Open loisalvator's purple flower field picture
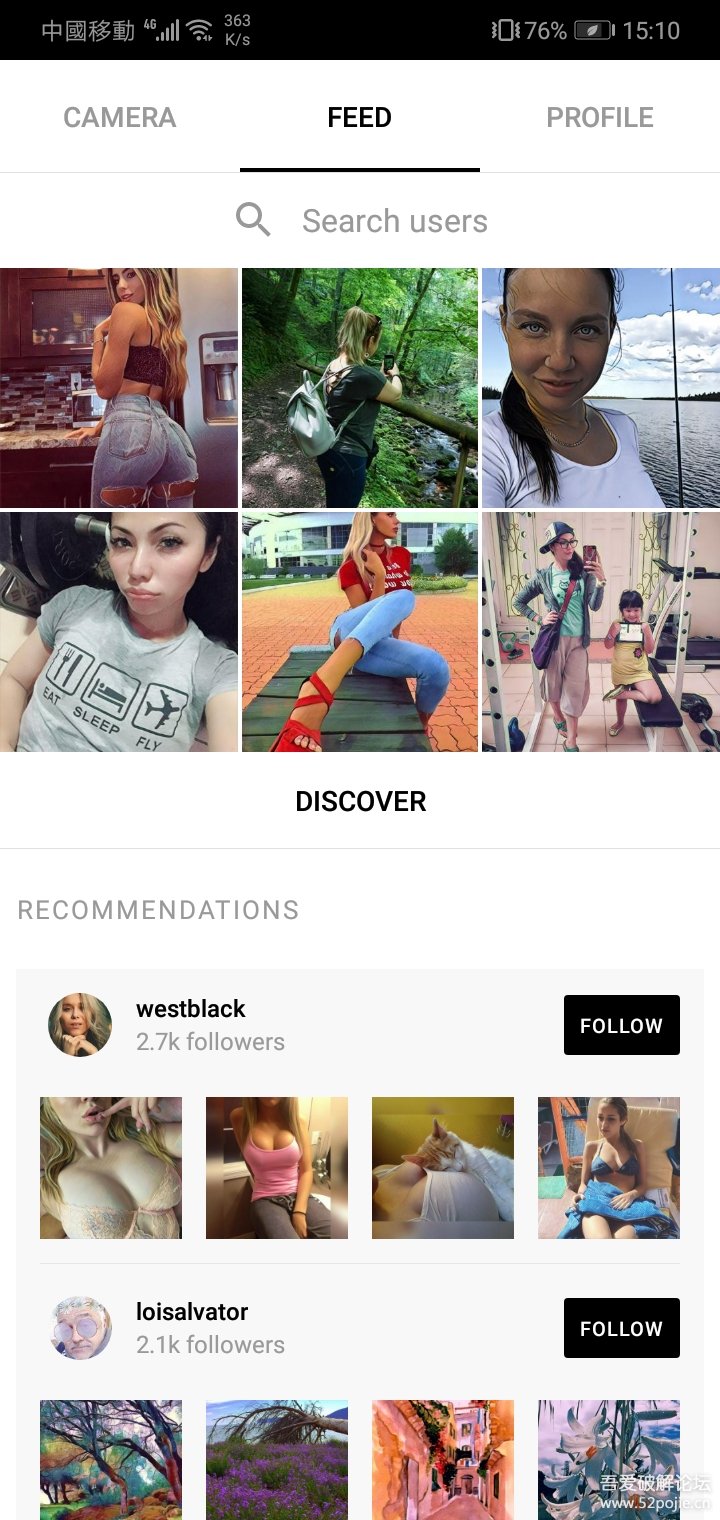 click(277, 1460)
